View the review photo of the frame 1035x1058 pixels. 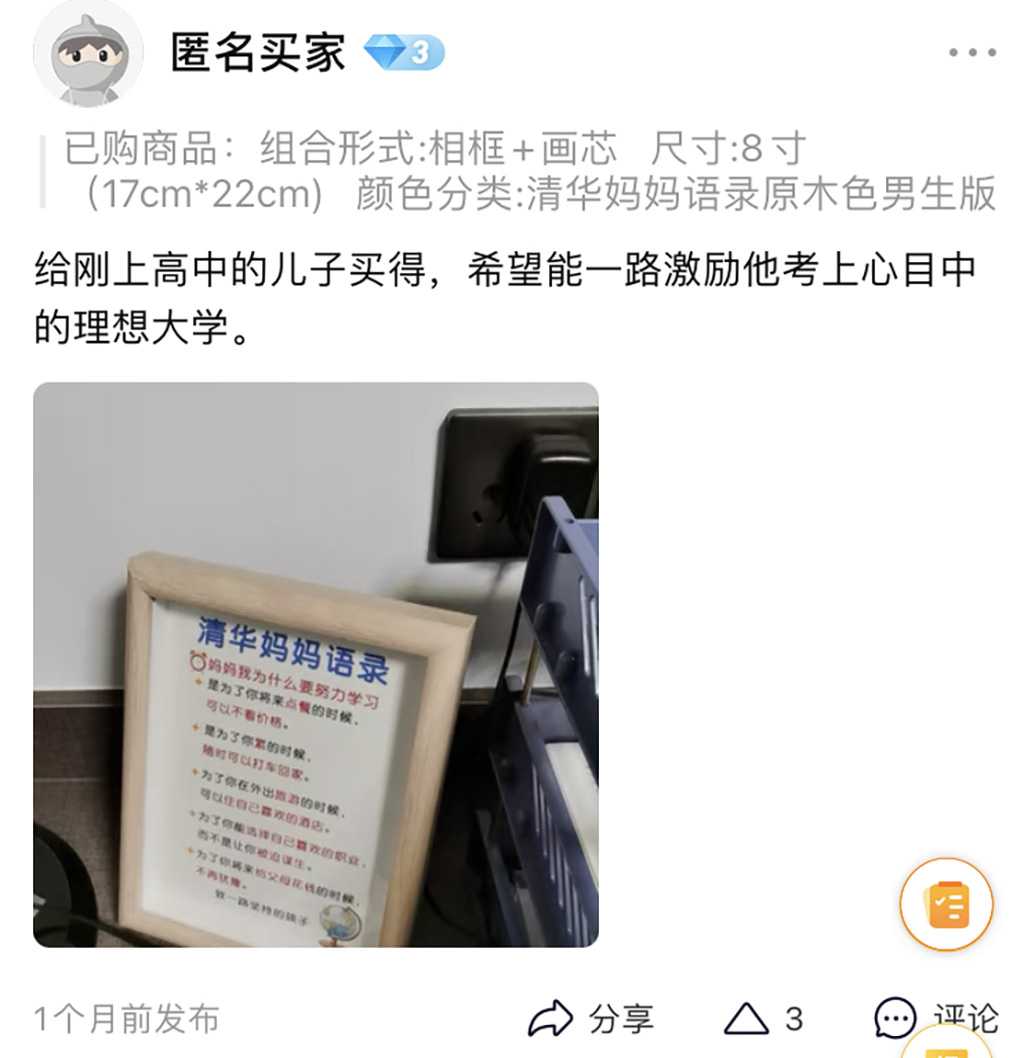point(316,664)
